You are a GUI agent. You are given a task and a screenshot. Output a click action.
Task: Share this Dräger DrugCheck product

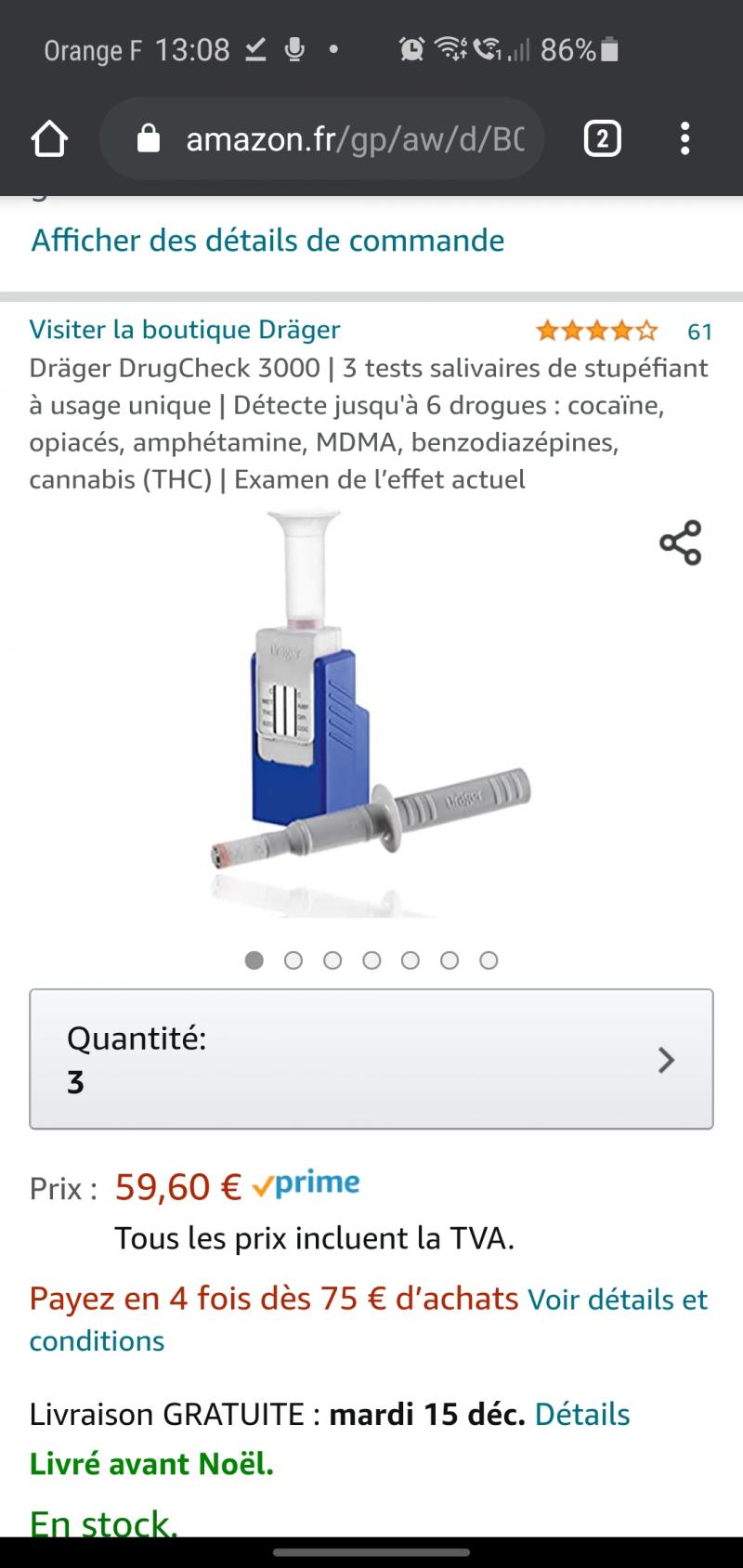click(x=680, y=542)
